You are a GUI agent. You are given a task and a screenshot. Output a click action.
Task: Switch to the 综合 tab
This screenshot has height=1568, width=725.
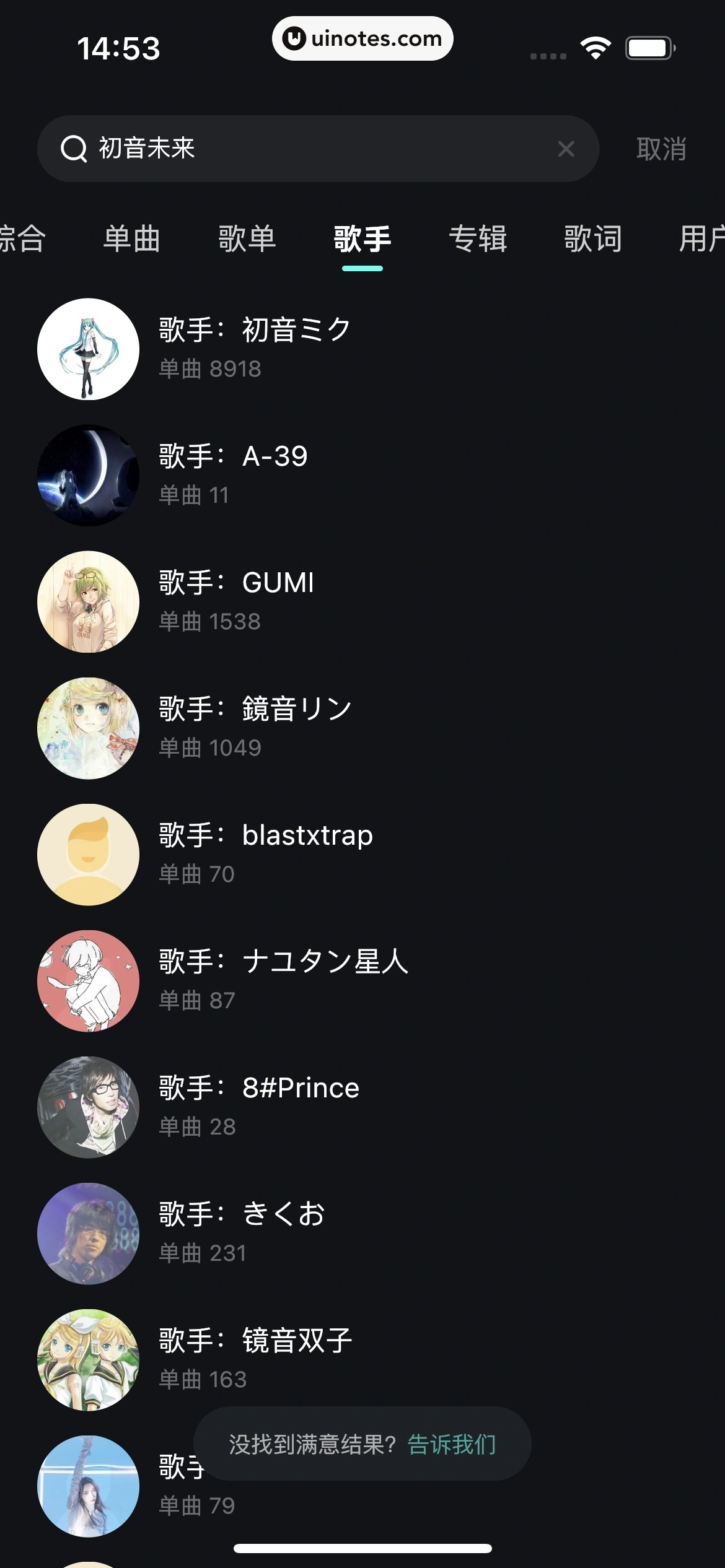[23, 238]
